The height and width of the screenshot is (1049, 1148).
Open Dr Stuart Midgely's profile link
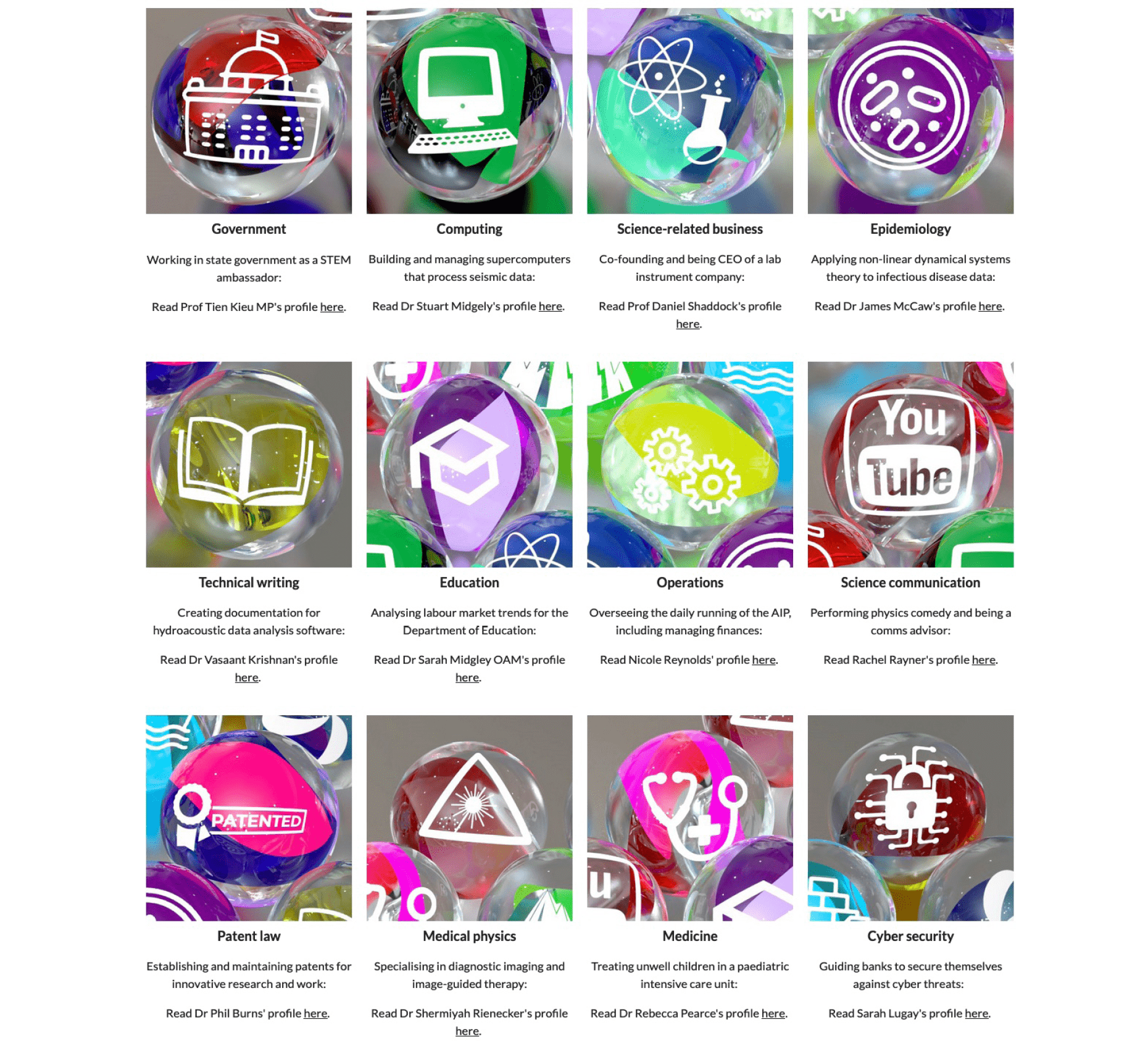(550, 306)
